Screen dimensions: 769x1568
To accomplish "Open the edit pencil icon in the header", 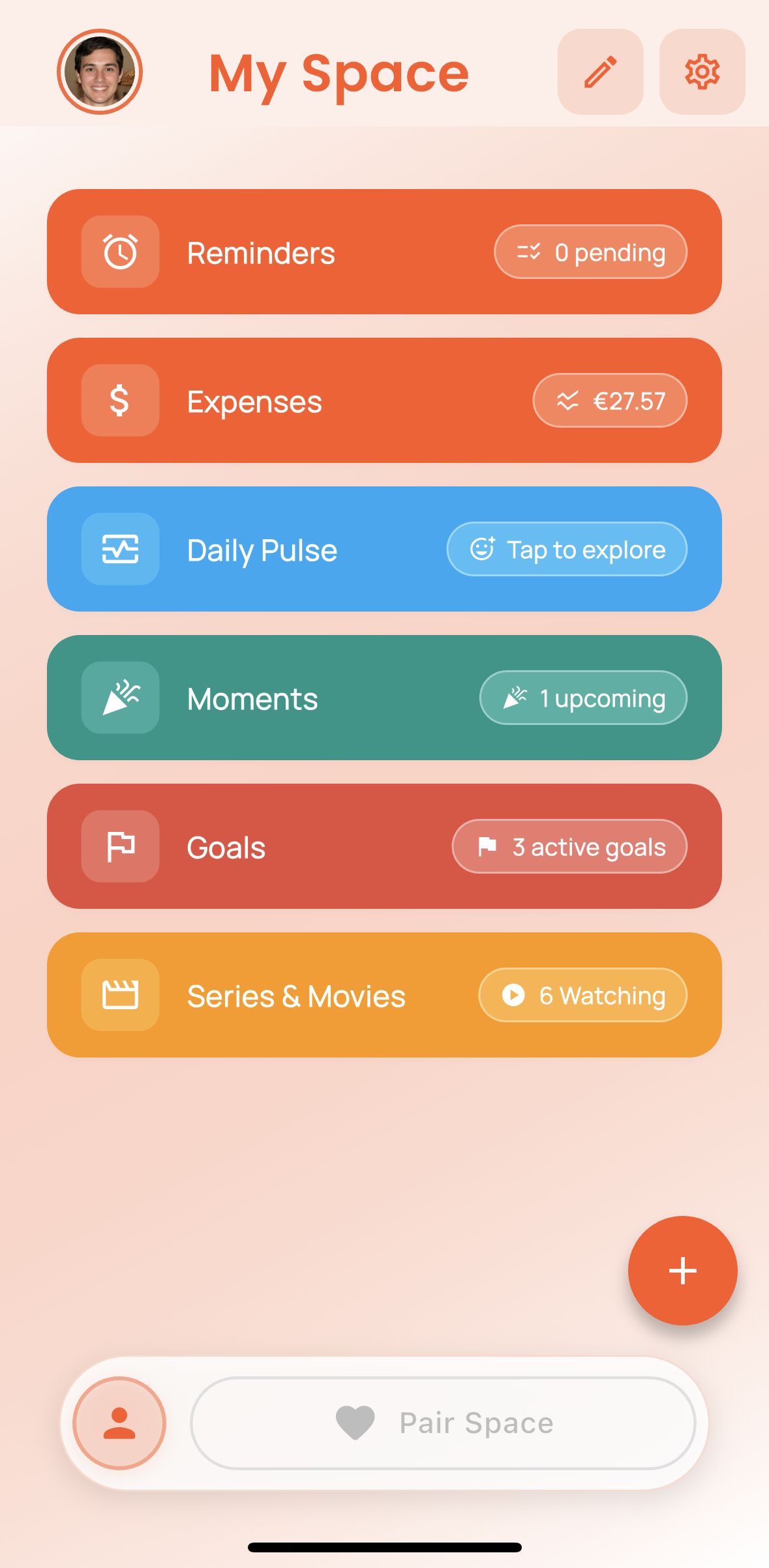I will [x=599, y=72].
